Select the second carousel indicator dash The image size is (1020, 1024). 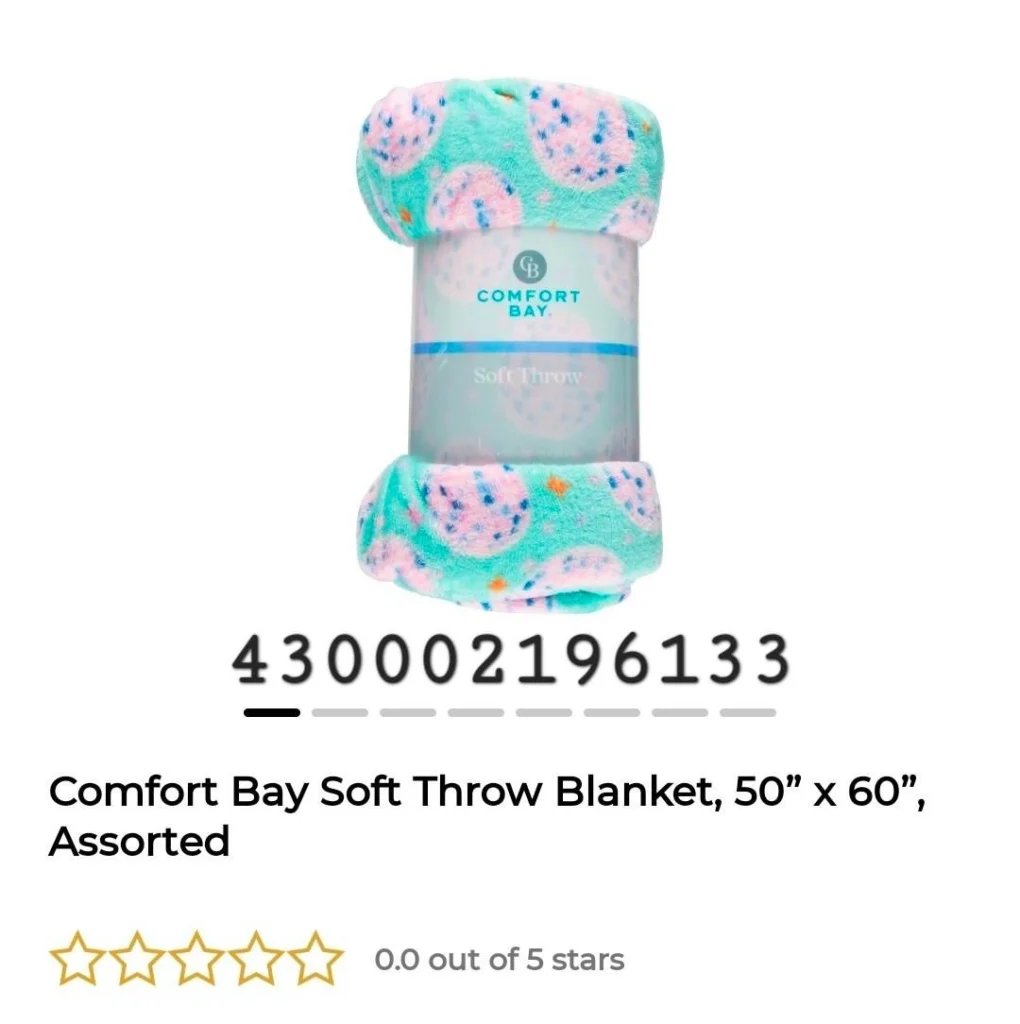(339, 713)
